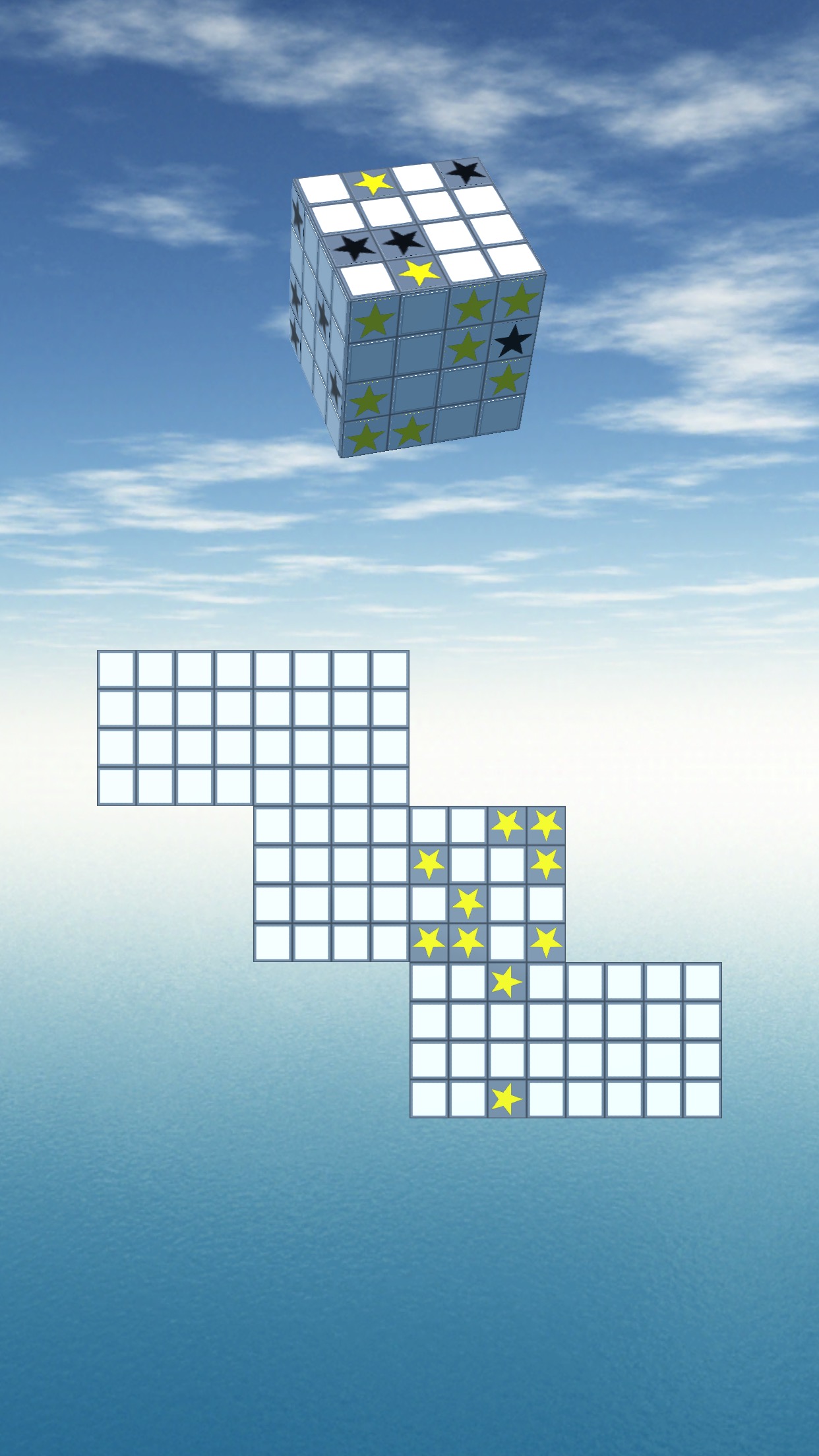Toggle the star in the lower-right grid's bottom row

pos(506,1099)
